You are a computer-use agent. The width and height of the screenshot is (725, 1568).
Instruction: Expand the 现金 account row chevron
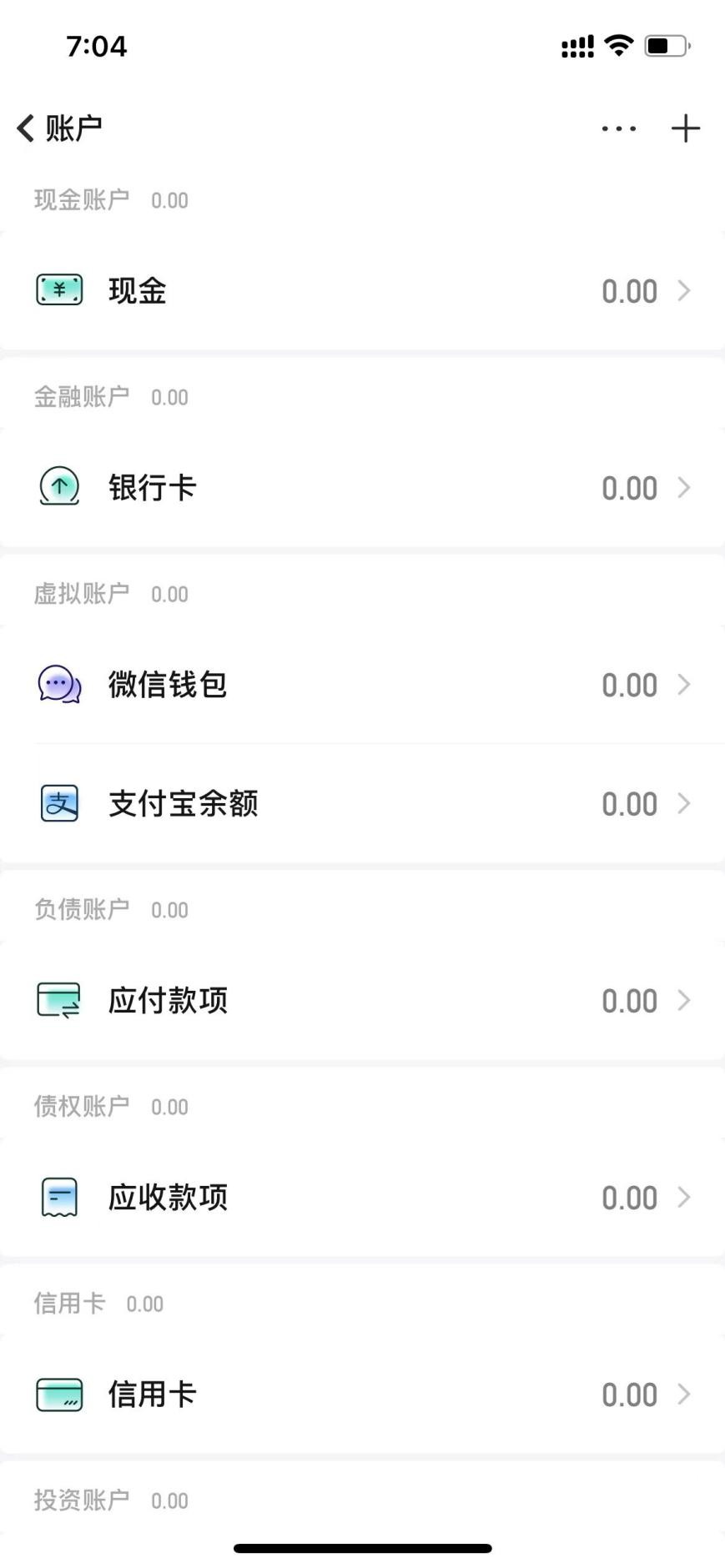pyautogui.click(x=684, y=290)
